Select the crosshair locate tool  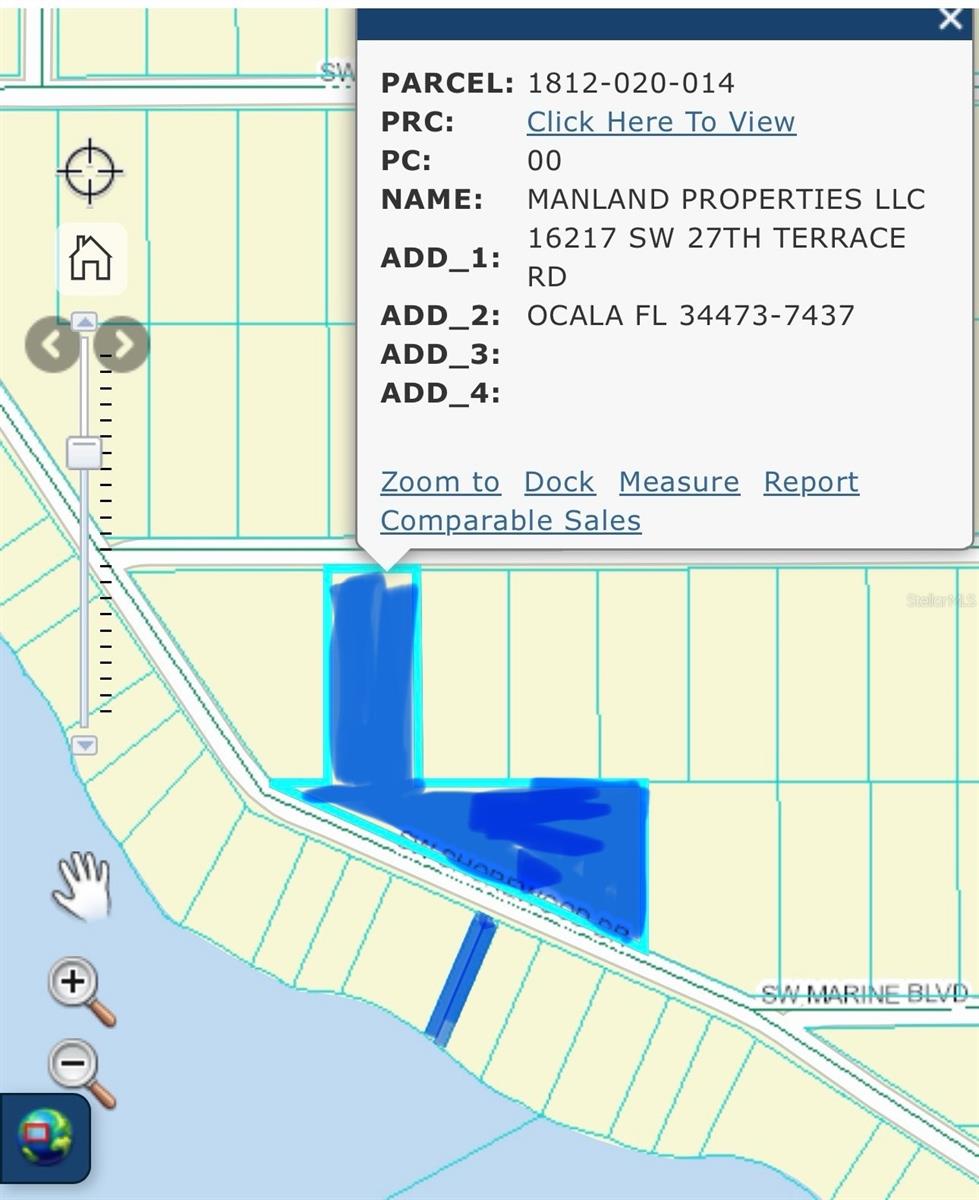(90, 170)
